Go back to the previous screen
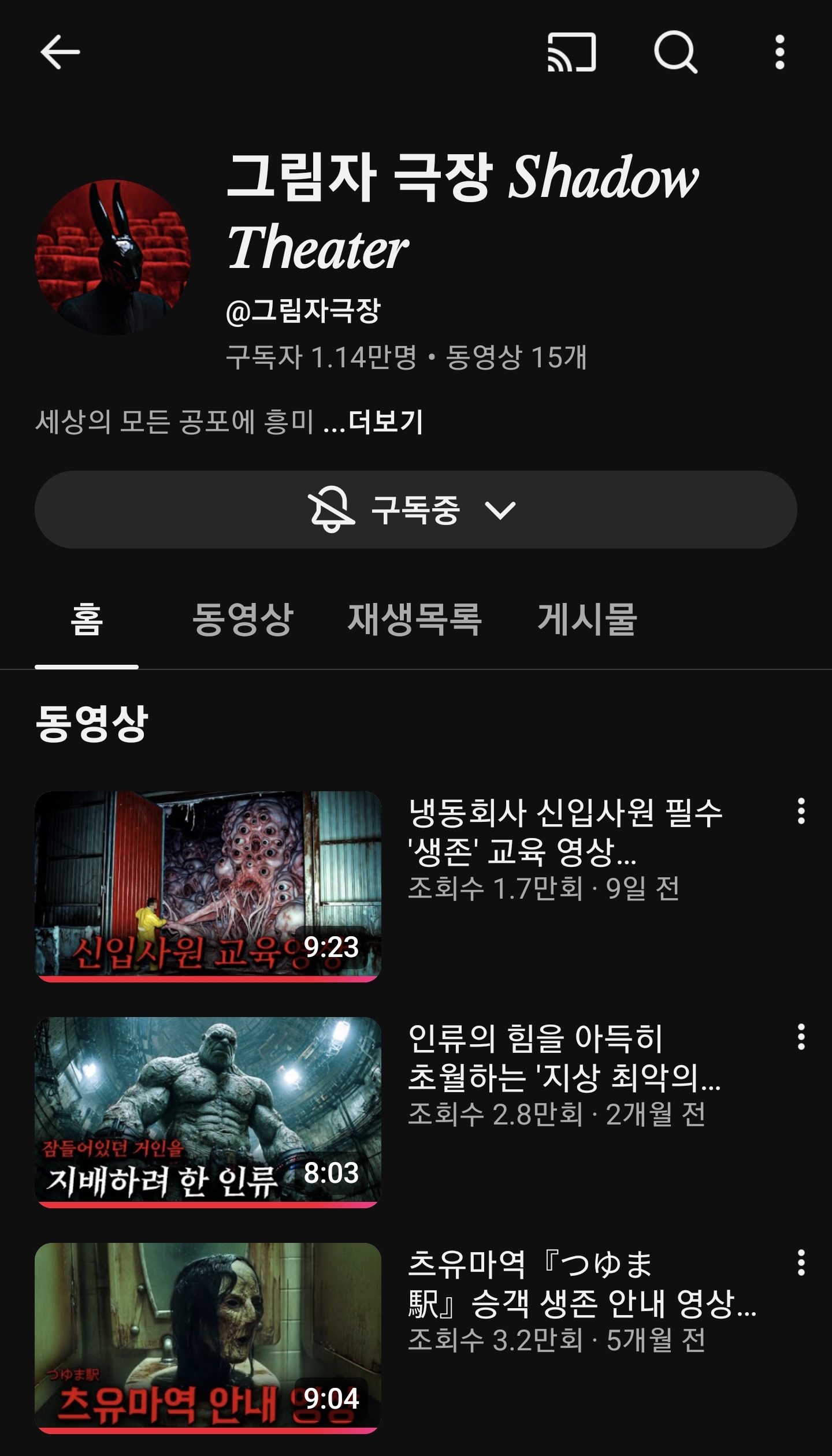This screenshot has width=832, height=1456. pyautogui.click(x=60, y=52)
